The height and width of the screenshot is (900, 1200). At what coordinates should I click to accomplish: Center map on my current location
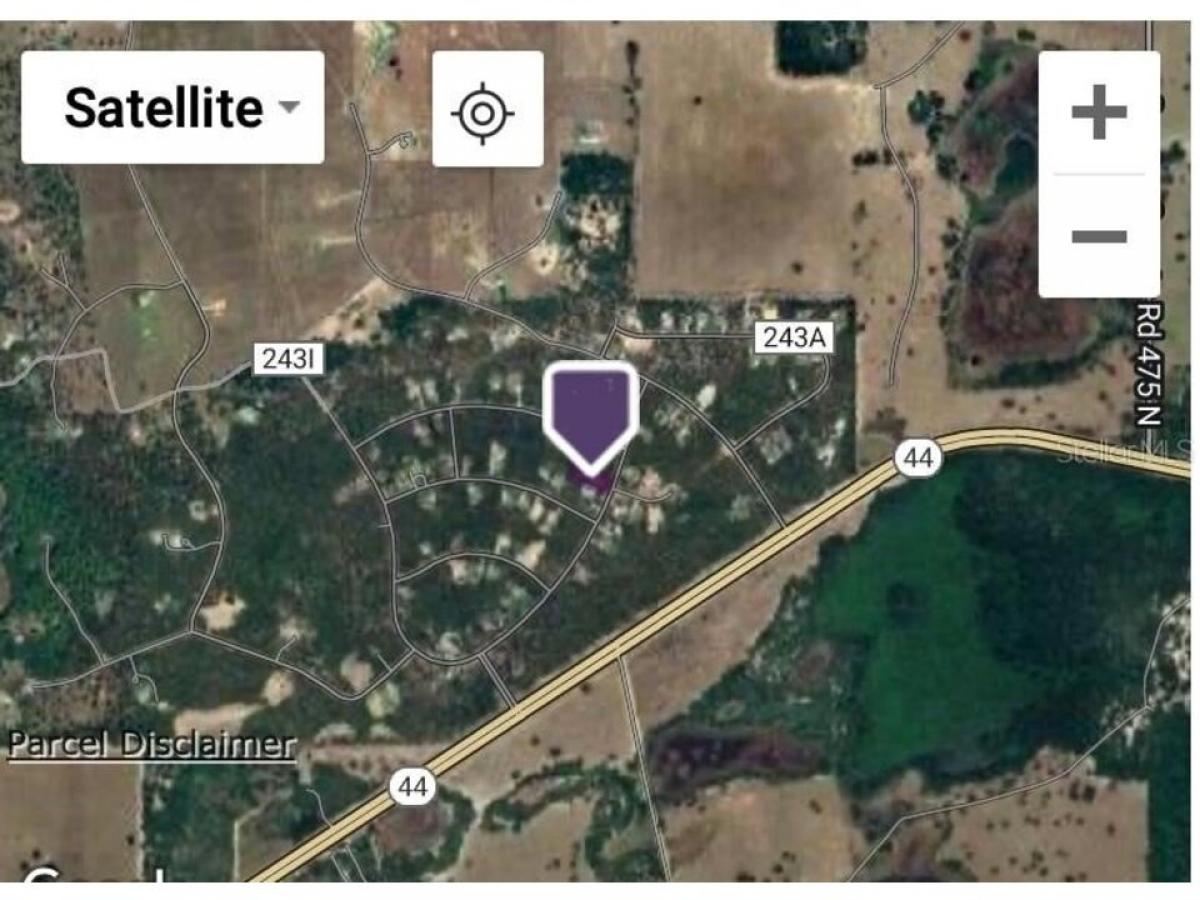tap(487, 109)
